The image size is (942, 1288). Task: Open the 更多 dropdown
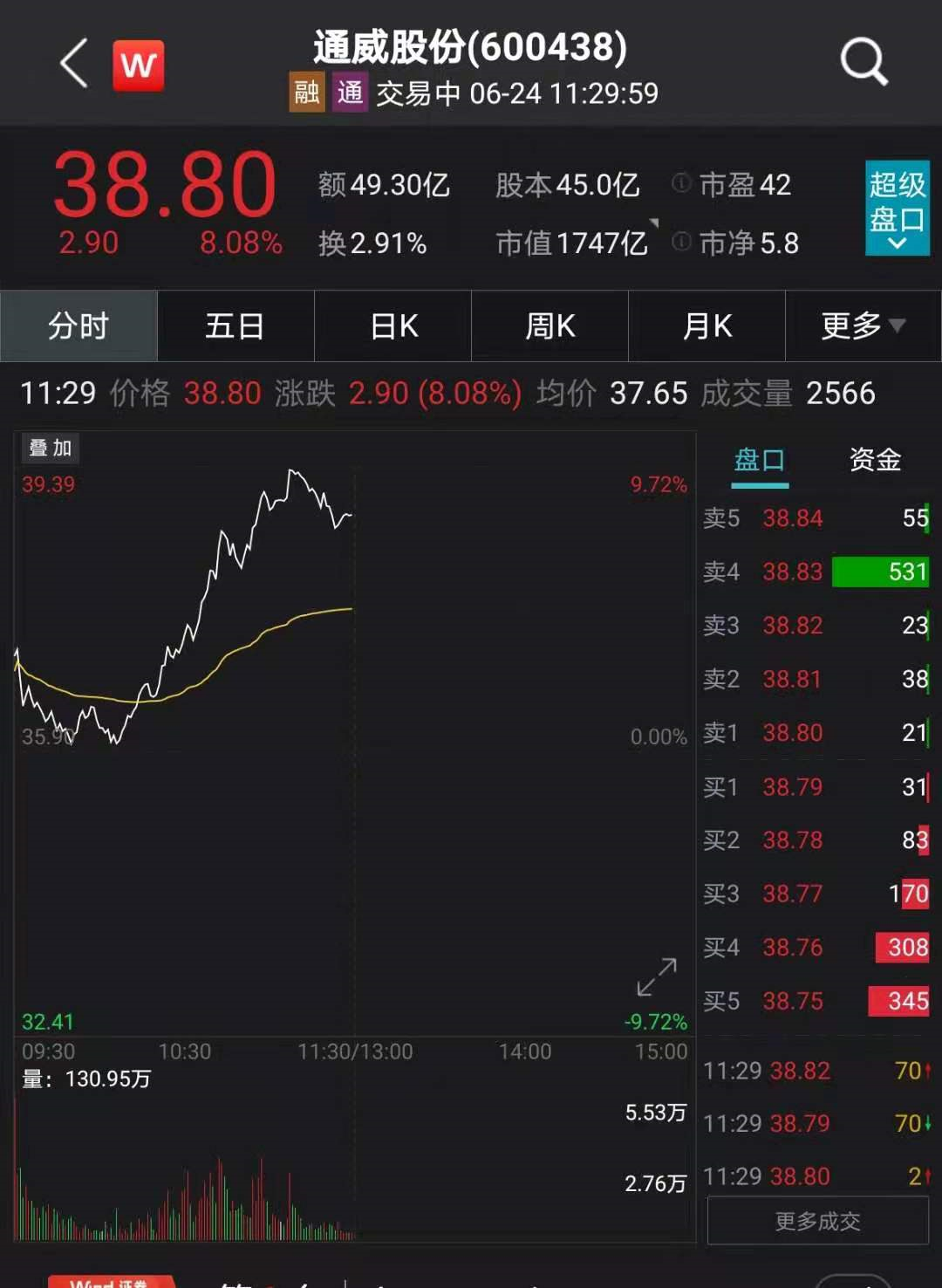[x=863, y=326]
